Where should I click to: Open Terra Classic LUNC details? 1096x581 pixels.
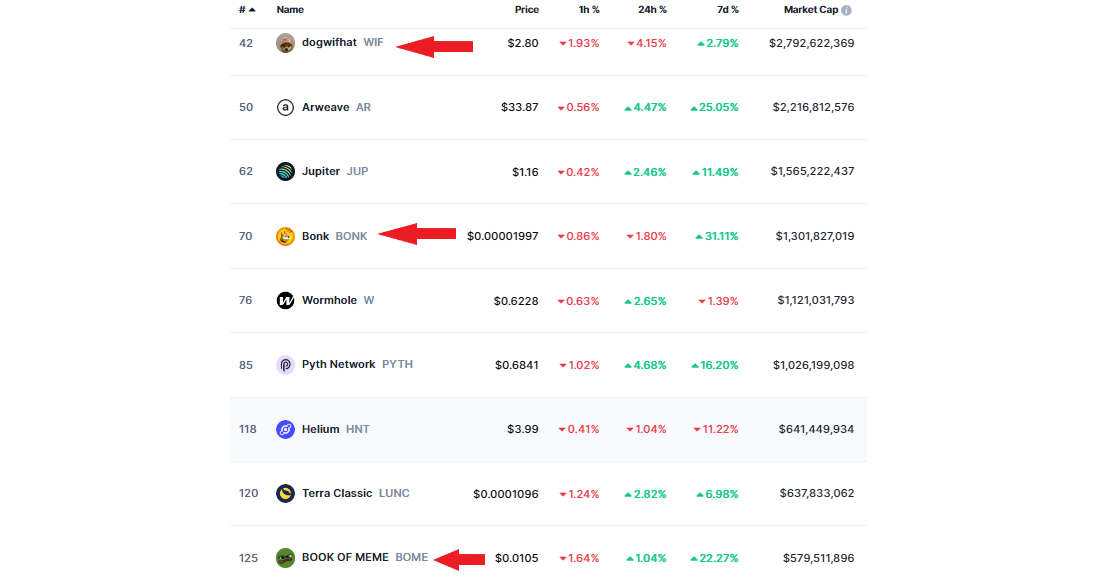click(336, 493)
